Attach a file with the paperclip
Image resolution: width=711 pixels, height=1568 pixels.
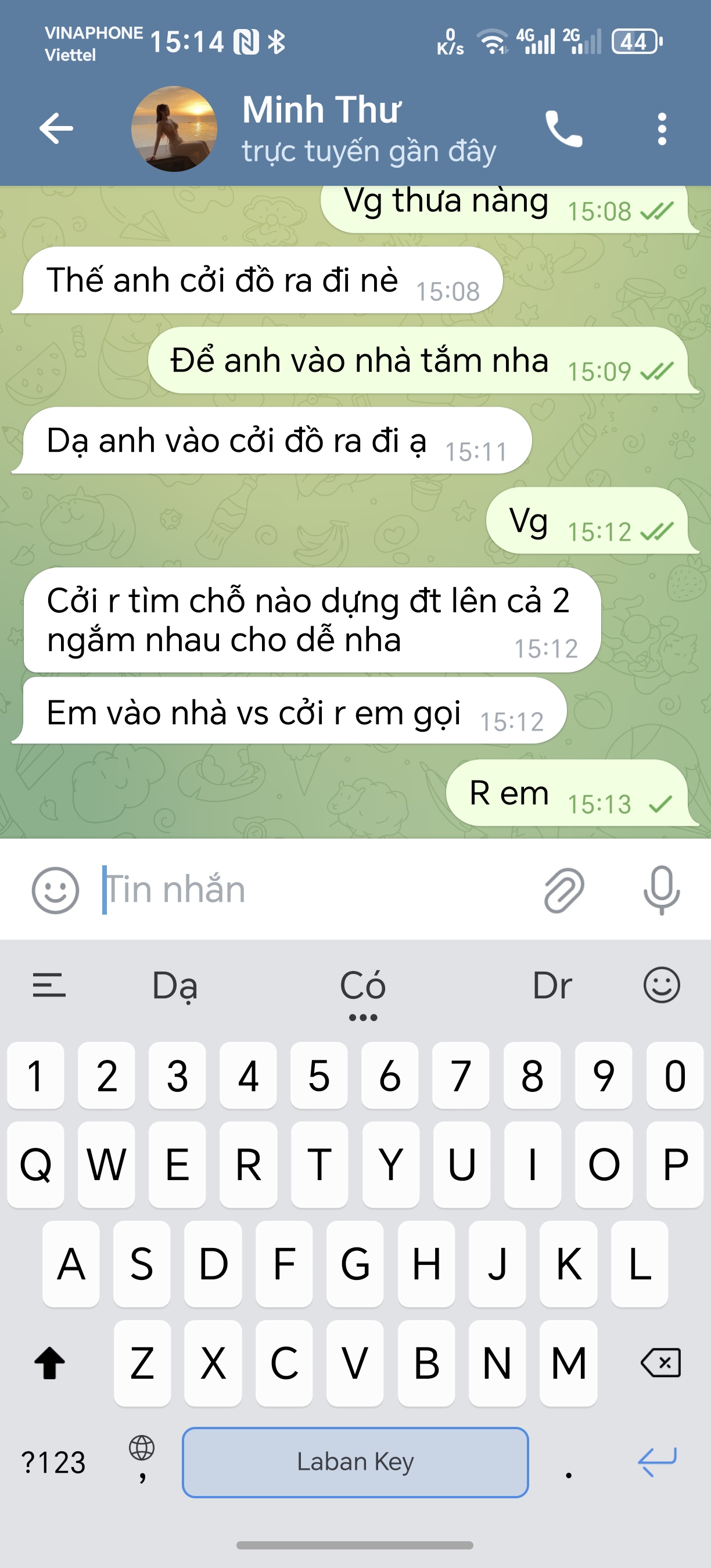coord(563,890)
